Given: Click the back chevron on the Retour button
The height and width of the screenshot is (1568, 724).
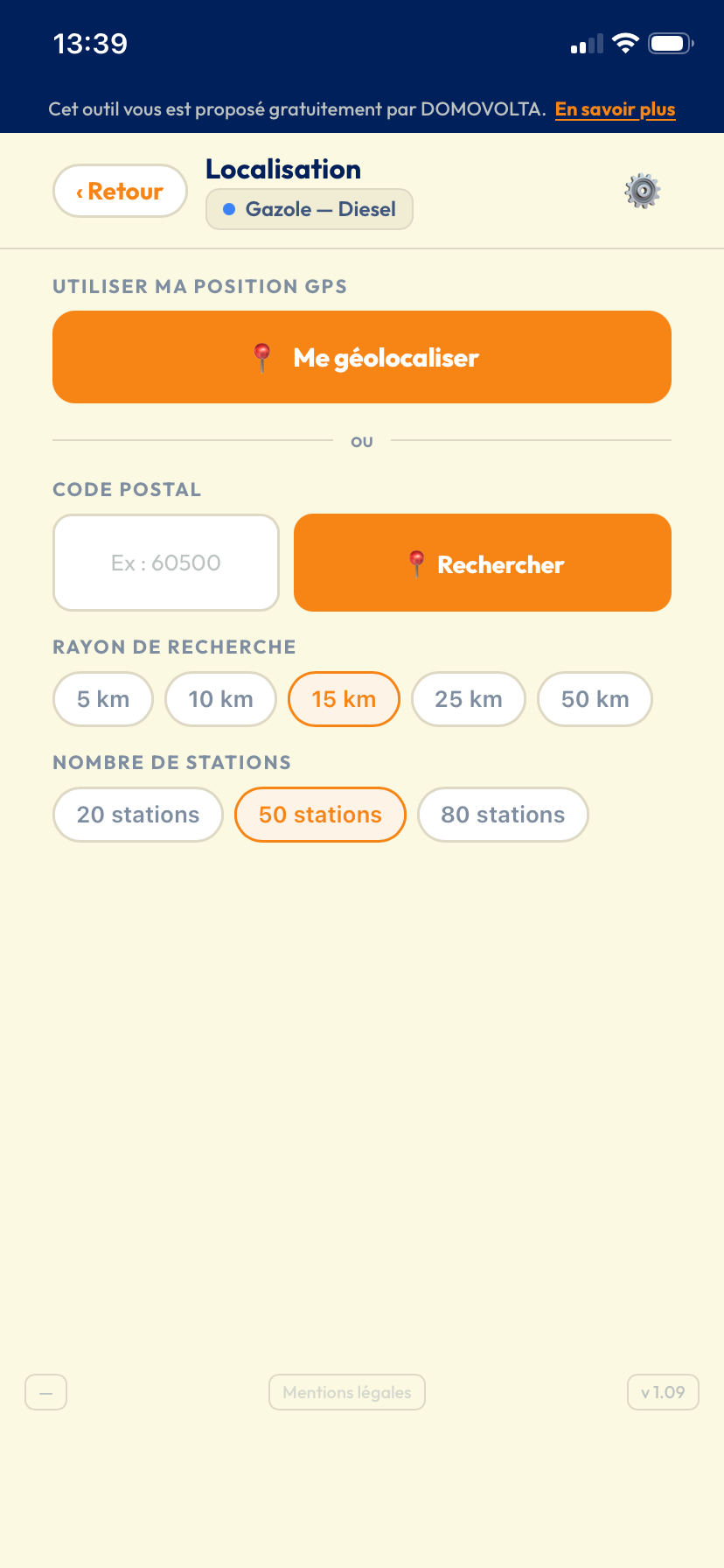Looking at the screenshot, I should (x=80, y=190).
